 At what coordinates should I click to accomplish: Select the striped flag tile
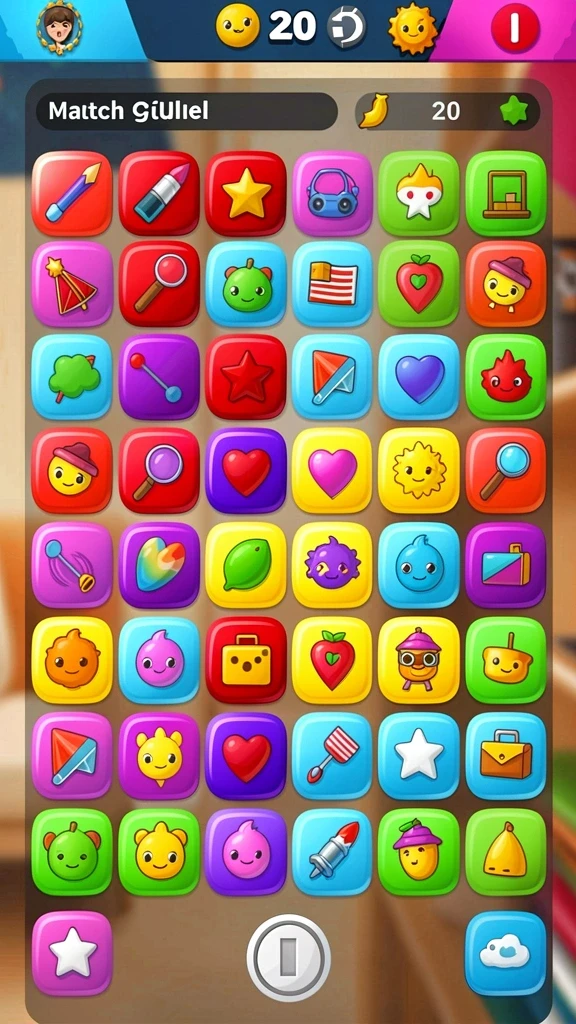point(332,283)
